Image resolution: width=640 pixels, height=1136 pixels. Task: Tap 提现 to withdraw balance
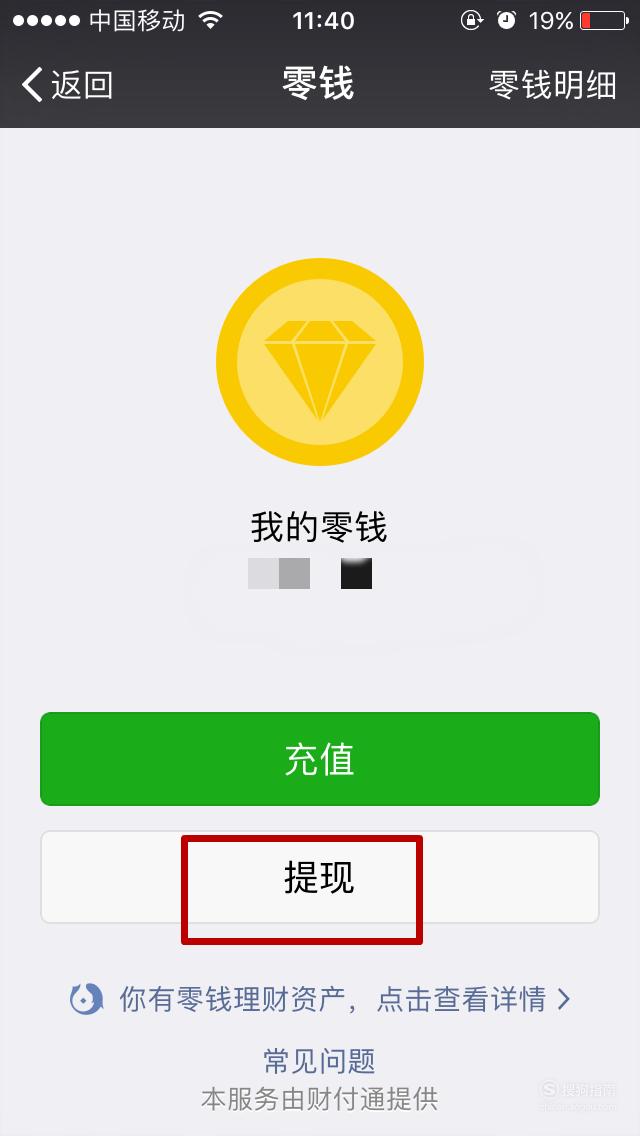pyautogui.click(x=320, y=877)
